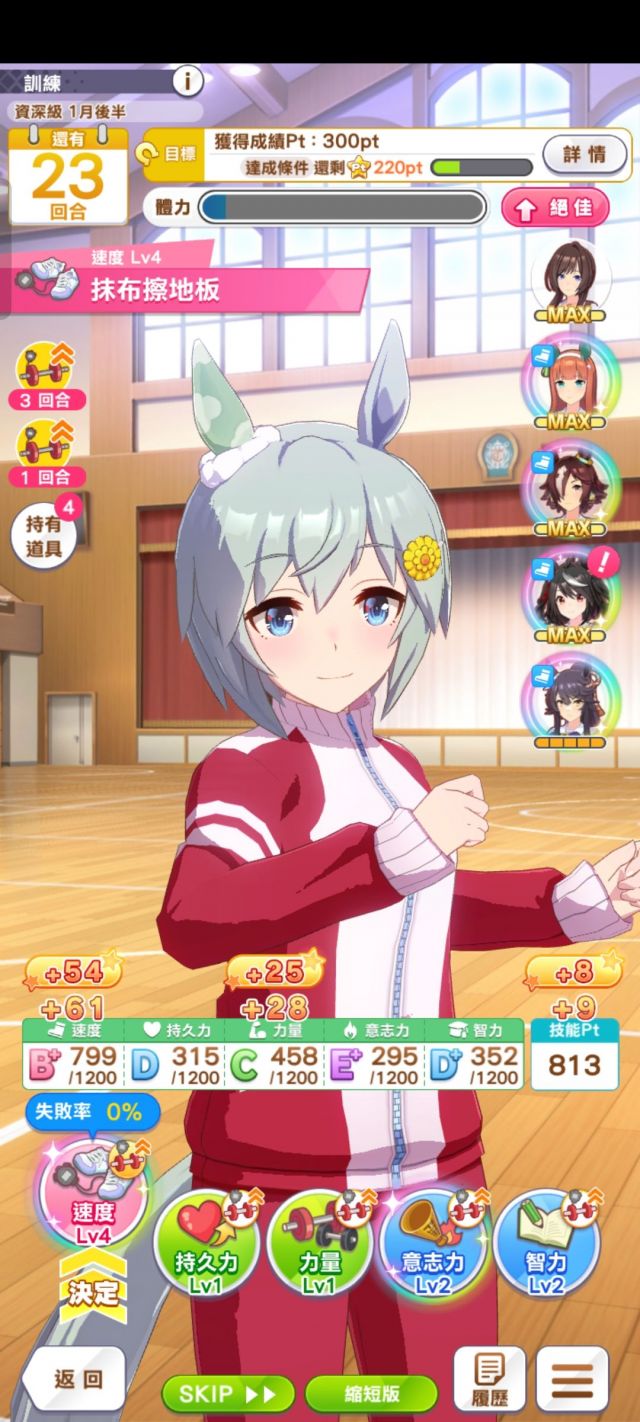Select 意志力 Lv2 training

pos(433,1241)
